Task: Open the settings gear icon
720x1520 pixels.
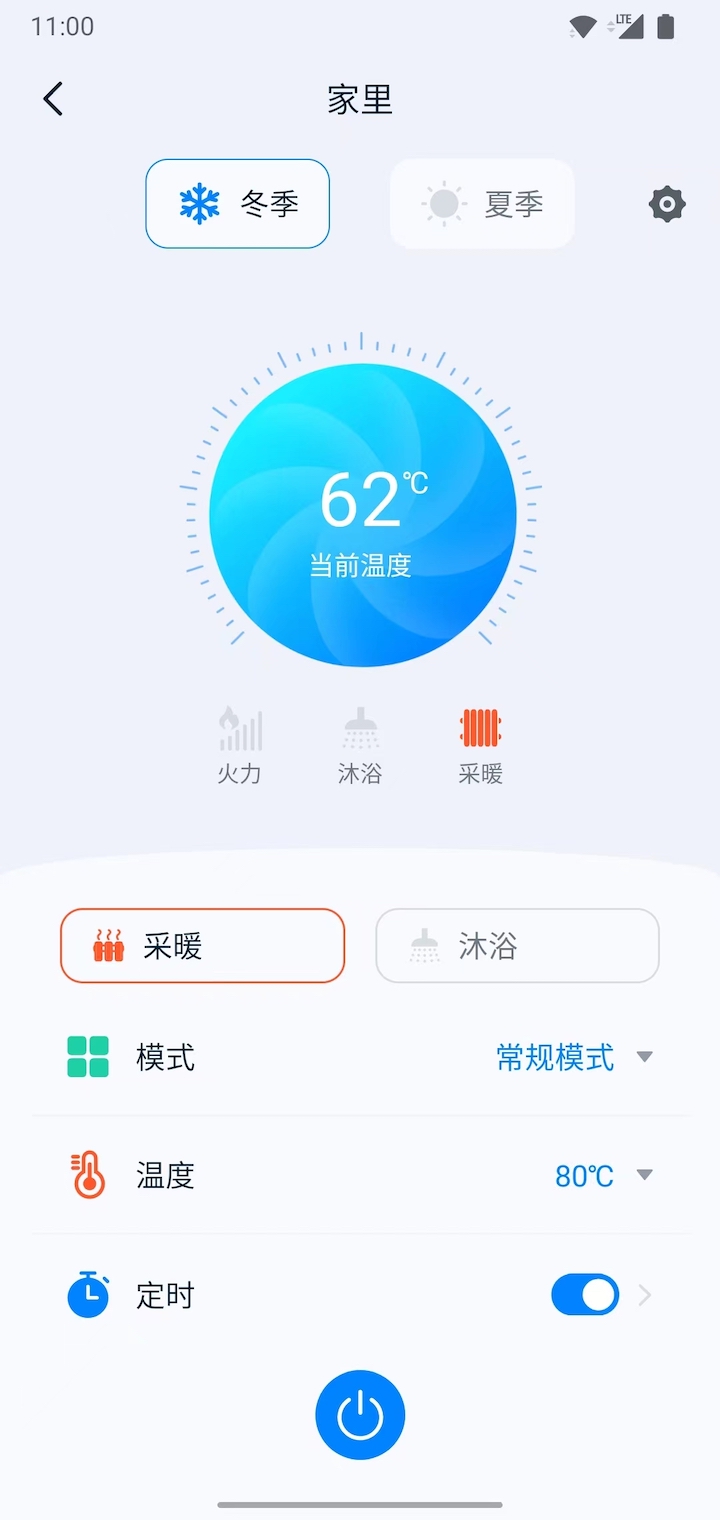Action: (667, 204)
